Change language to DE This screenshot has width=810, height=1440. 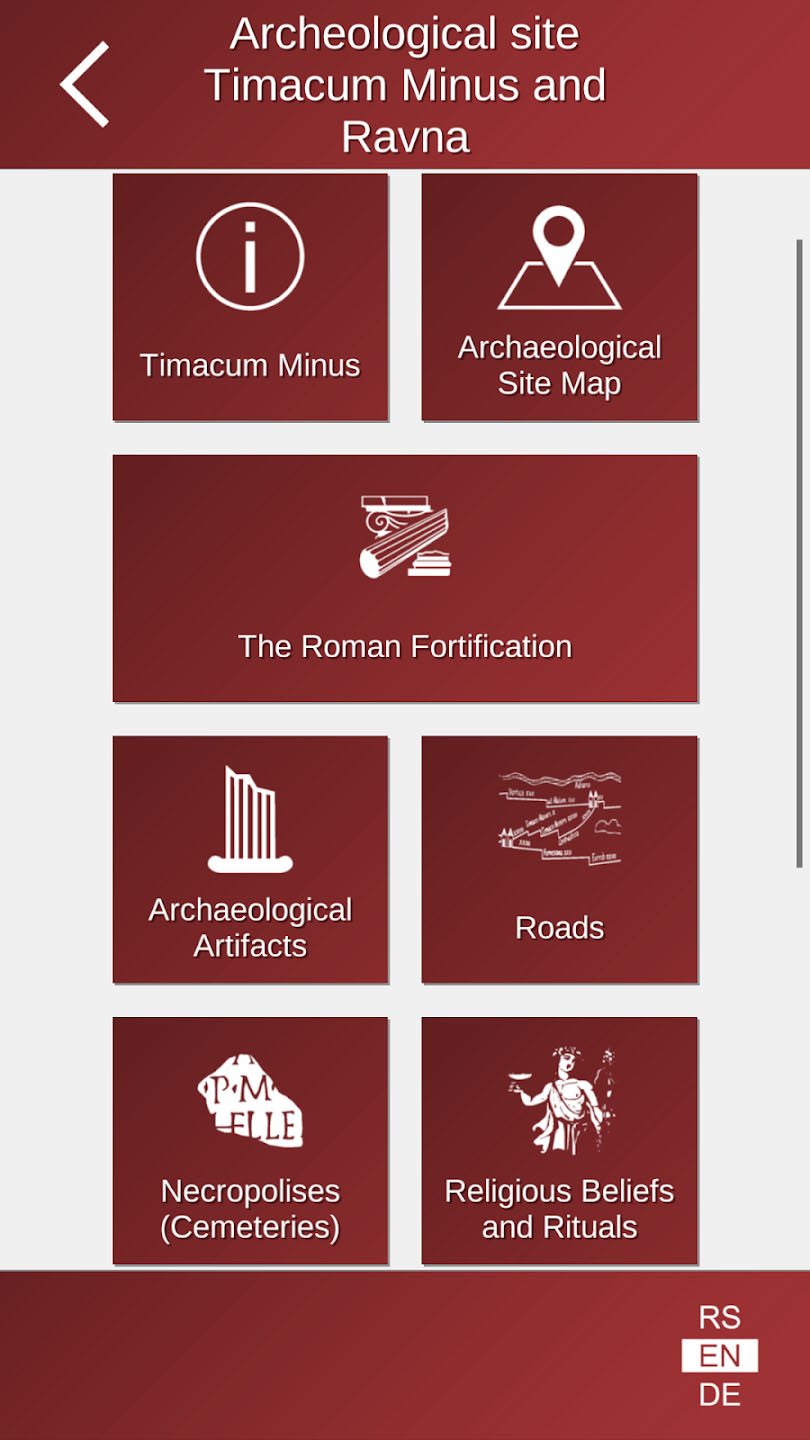click(x=720, y=1394)
